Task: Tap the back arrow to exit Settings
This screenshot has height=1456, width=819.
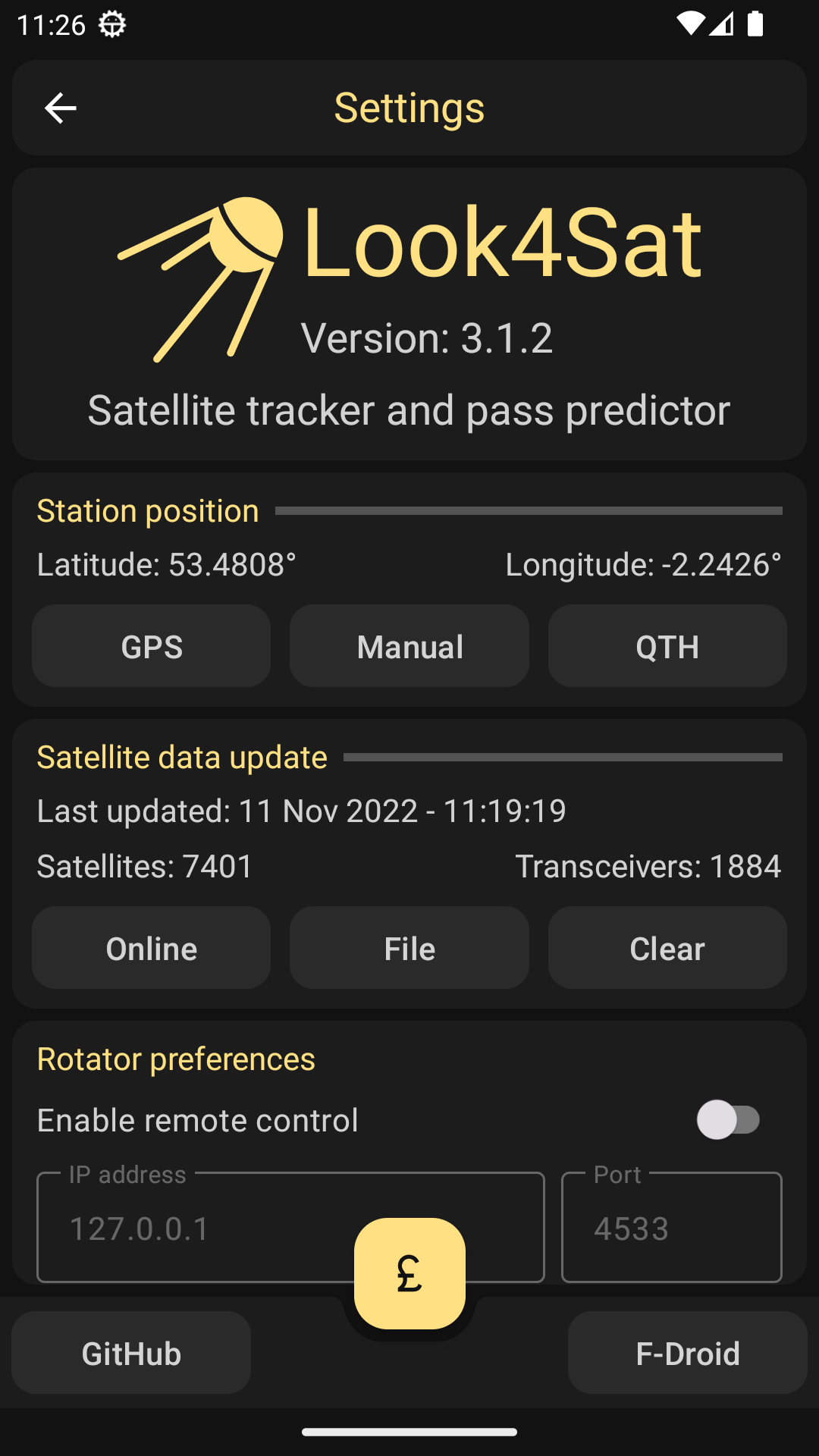Action: coord(60,108)
